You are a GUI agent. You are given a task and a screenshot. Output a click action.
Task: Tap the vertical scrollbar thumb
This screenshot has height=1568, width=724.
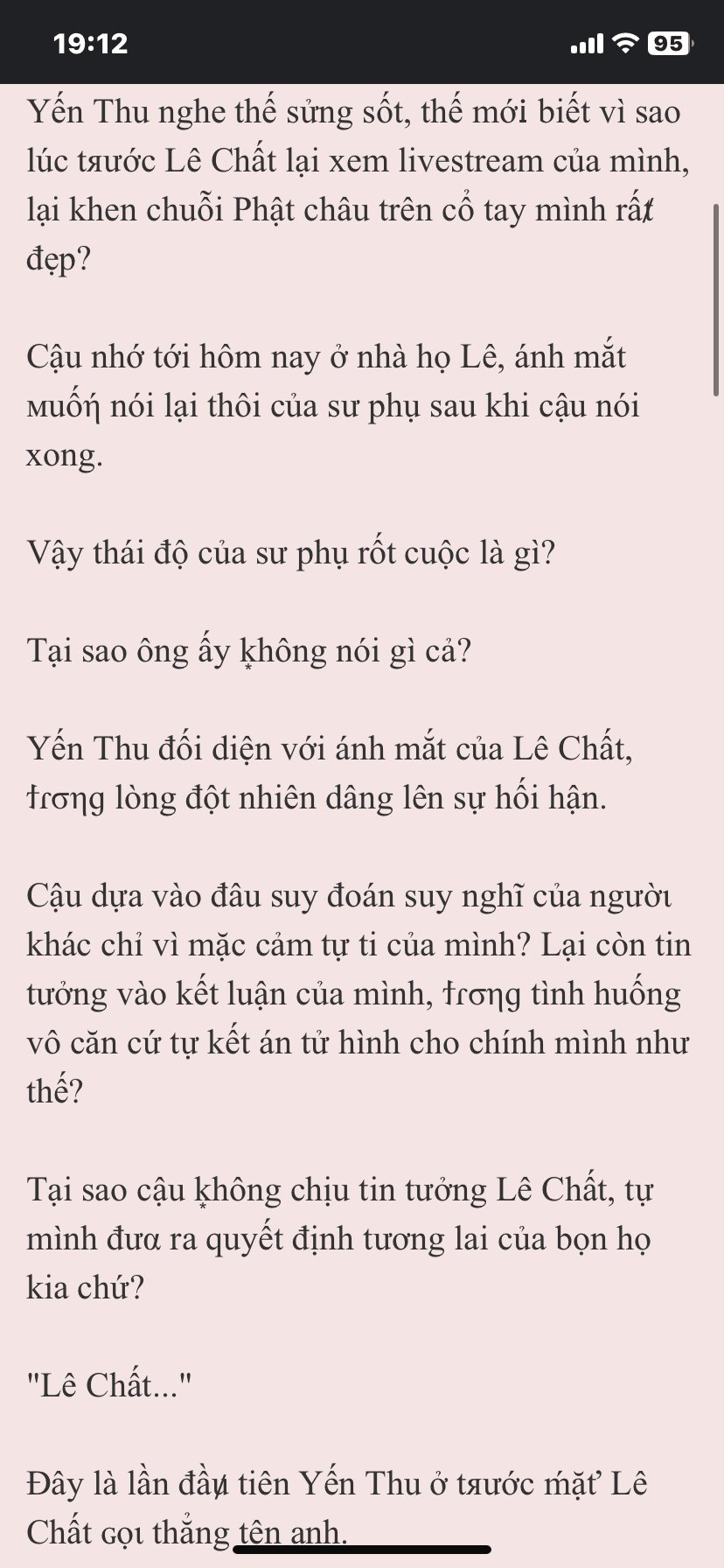[718, 299]
